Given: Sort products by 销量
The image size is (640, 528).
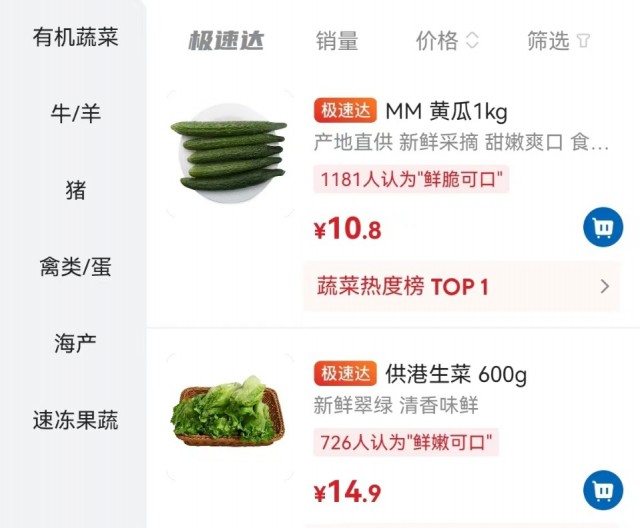Looking at the screenshot, I should click(337, 41).
